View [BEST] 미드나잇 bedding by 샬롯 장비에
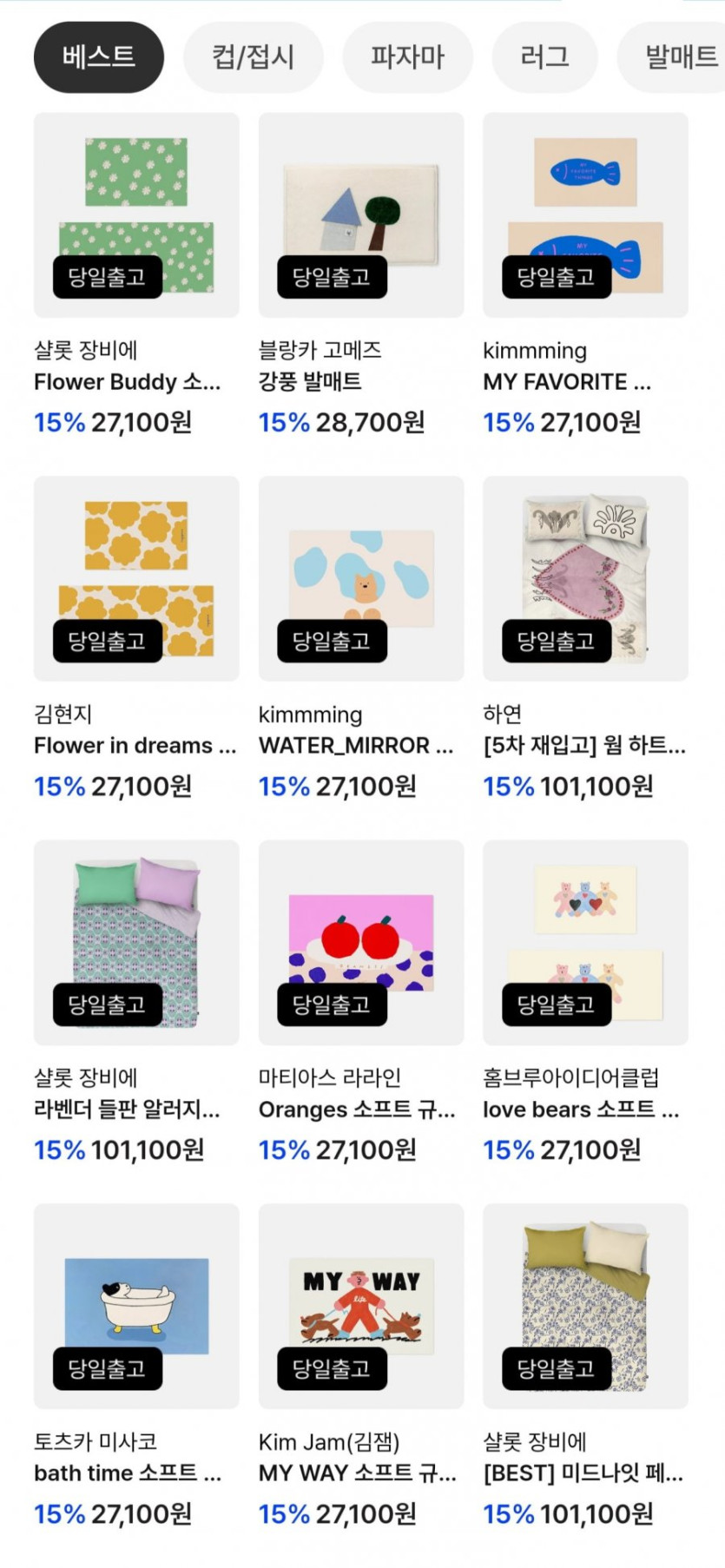The width and height of the screenshot is (725, 1568). [x=585, y=1306]
